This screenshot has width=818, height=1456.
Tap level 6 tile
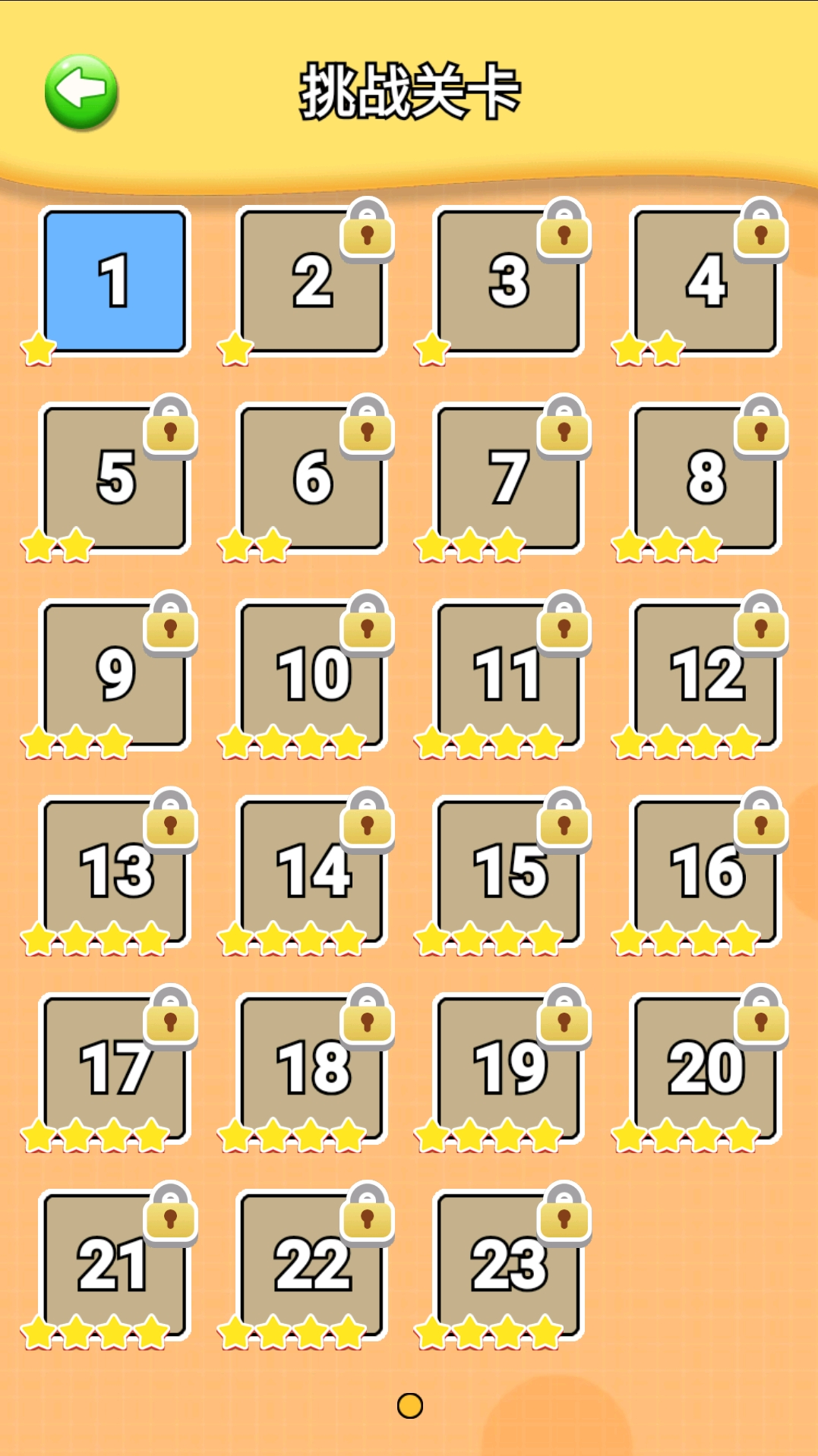(x=311, y=477)
